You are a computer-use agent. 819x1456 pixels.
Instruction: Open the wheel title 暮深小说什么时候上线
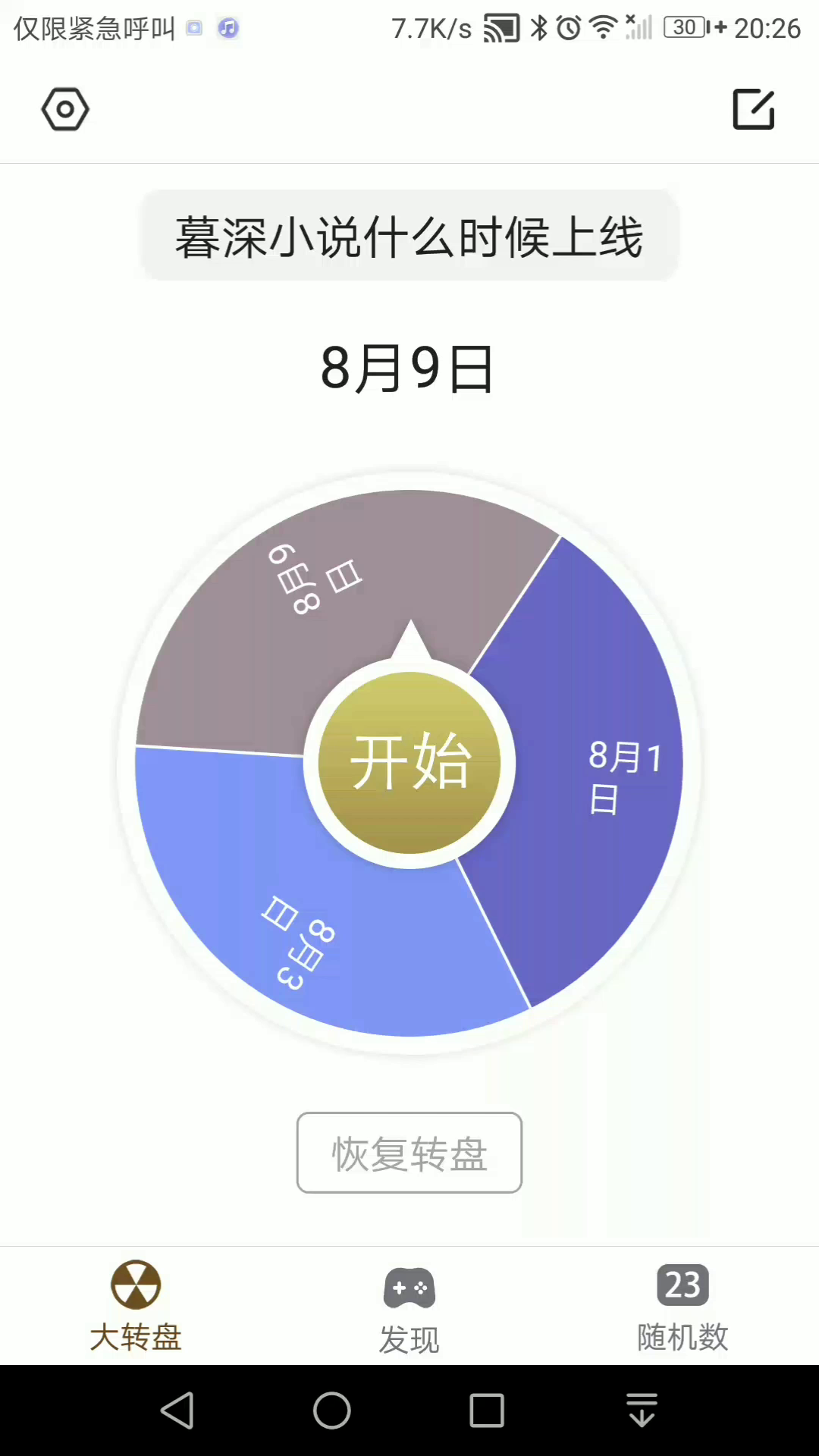(409, 237)
